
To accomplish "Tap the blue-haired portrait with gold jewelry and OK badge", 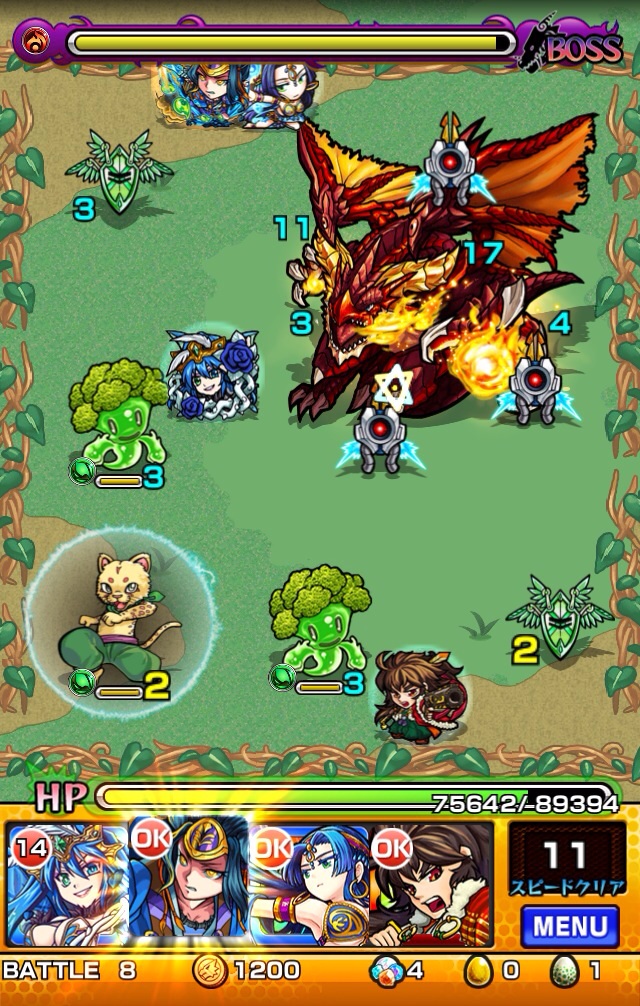I will pos(310,884).
